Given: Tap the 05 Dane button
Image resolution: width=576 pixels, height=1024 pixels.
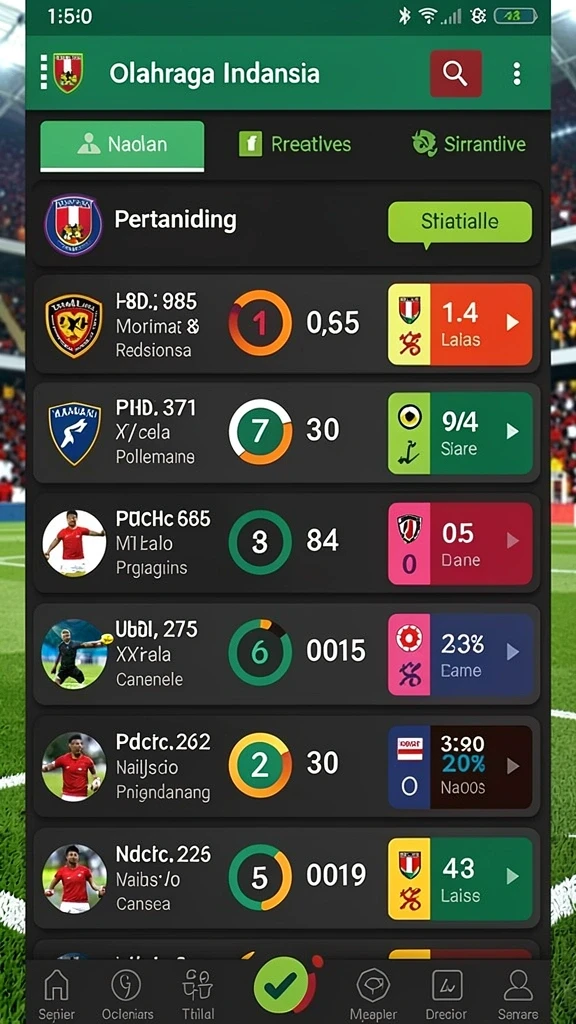Looking at the screenshot, I should [x=460, y=543].
